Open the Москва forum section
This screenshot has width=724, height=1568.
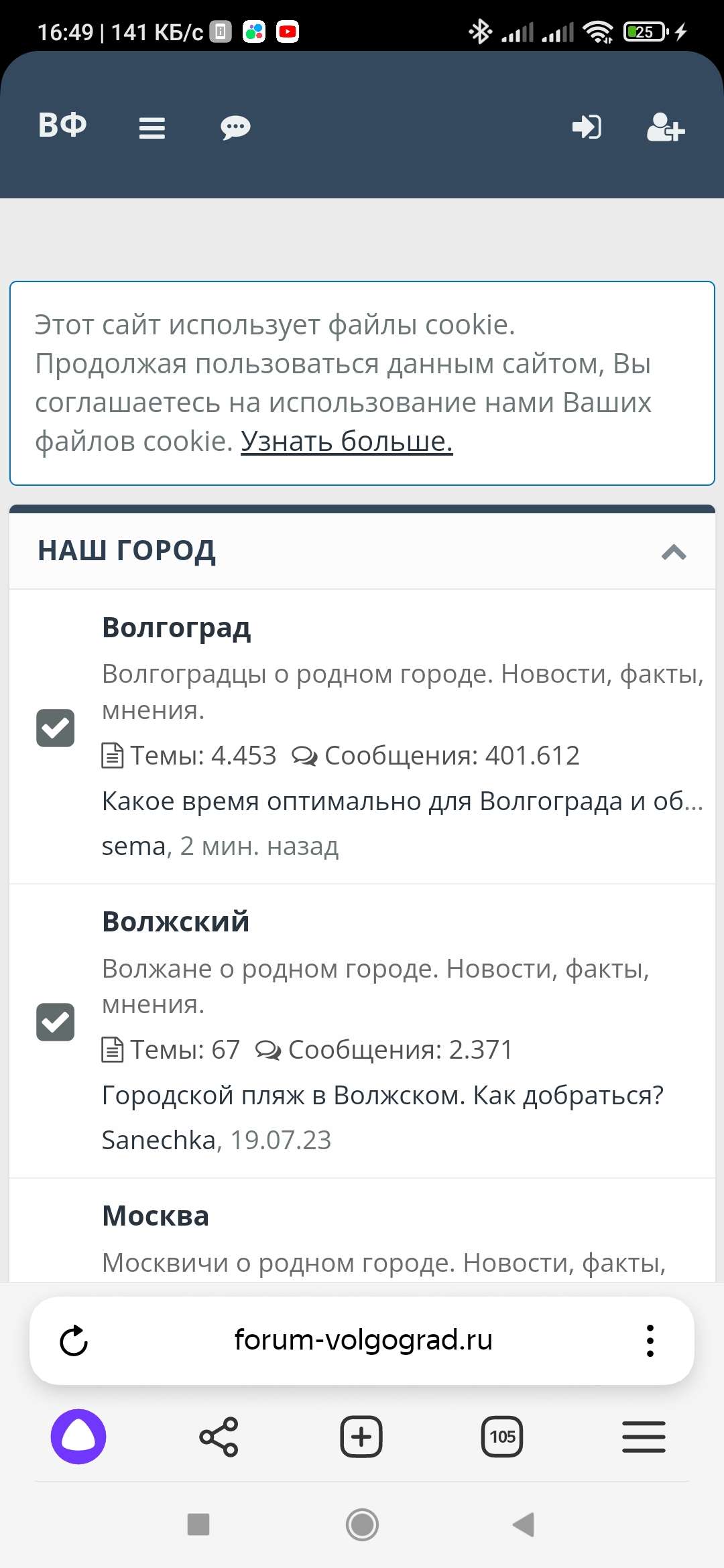156,1216
